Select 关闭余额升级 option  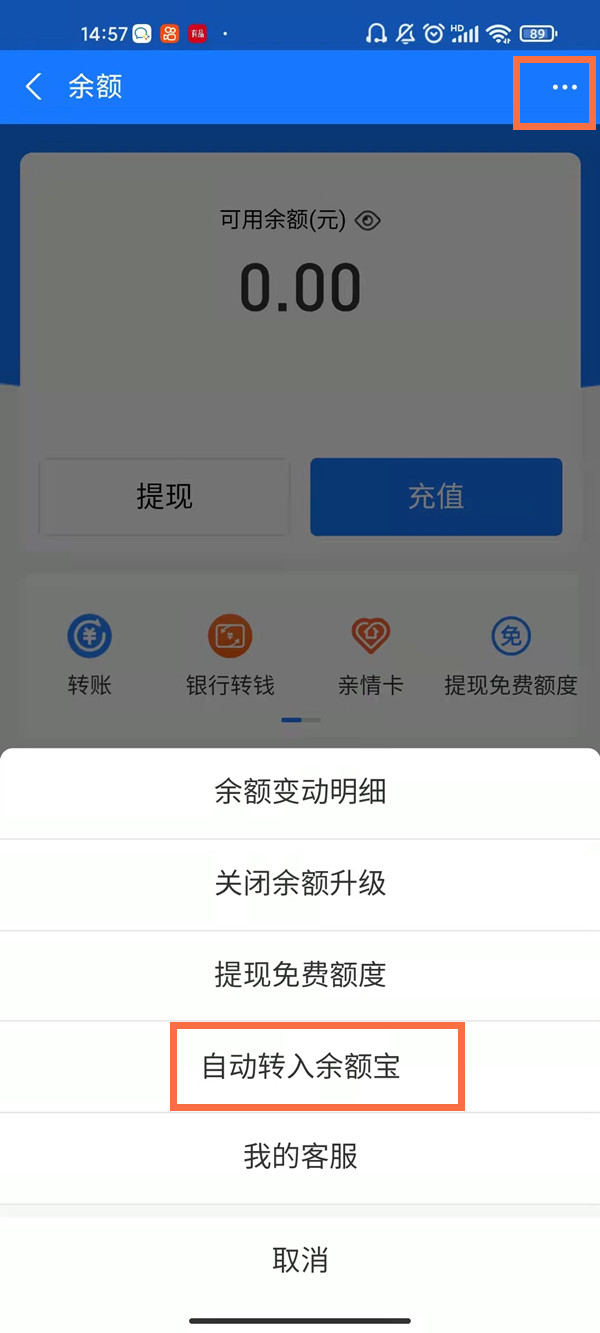pyautogui.click(x=300, y=884)
